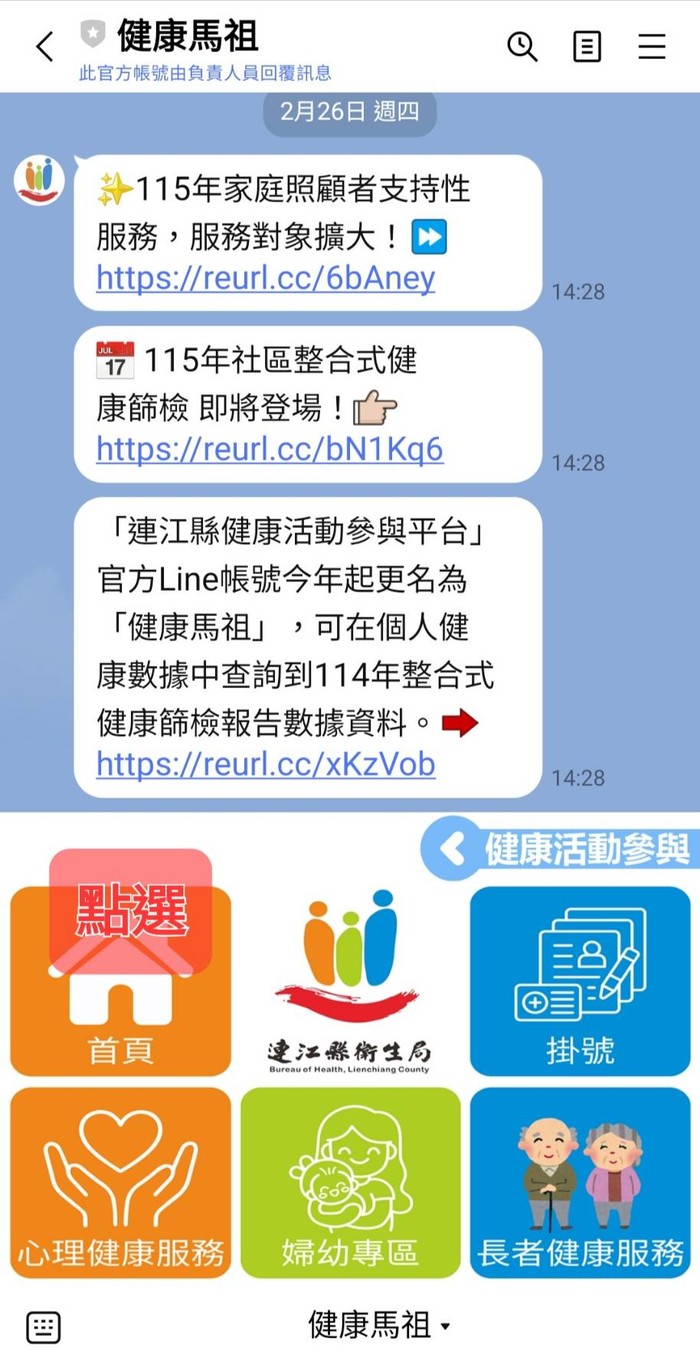Open the 掛號 registration tile
The width and height of the screenshot is (700, 1372).
pyautogui.click(x=580, y=982)
